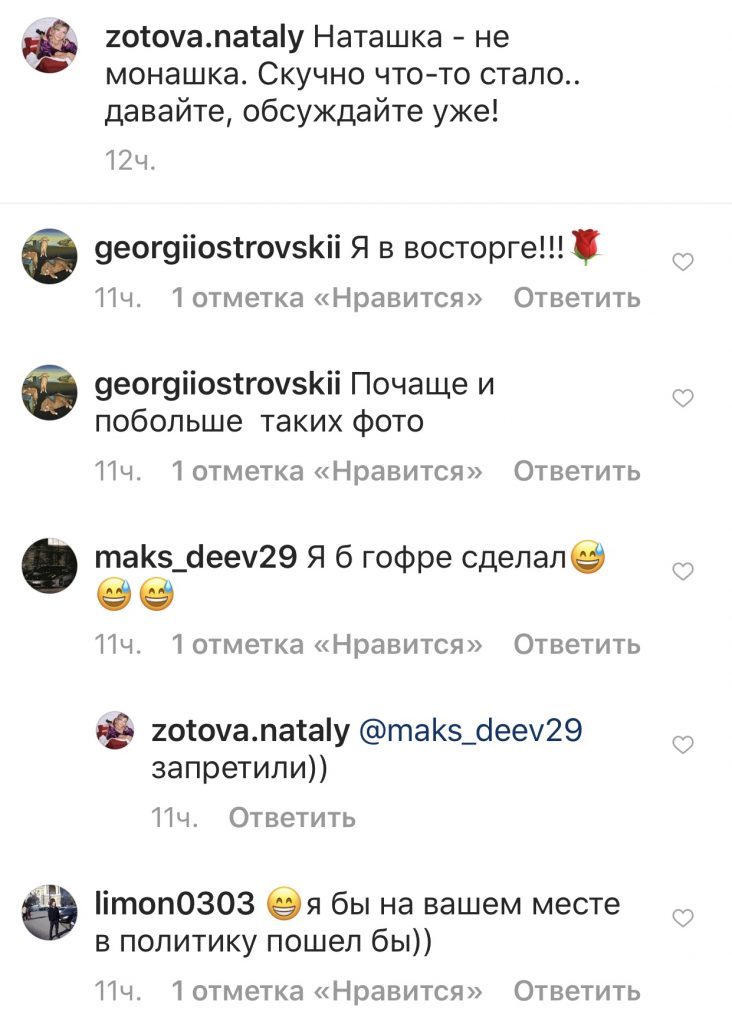Like georgiiostrovskii's "Я в восторге" comment

682,262
